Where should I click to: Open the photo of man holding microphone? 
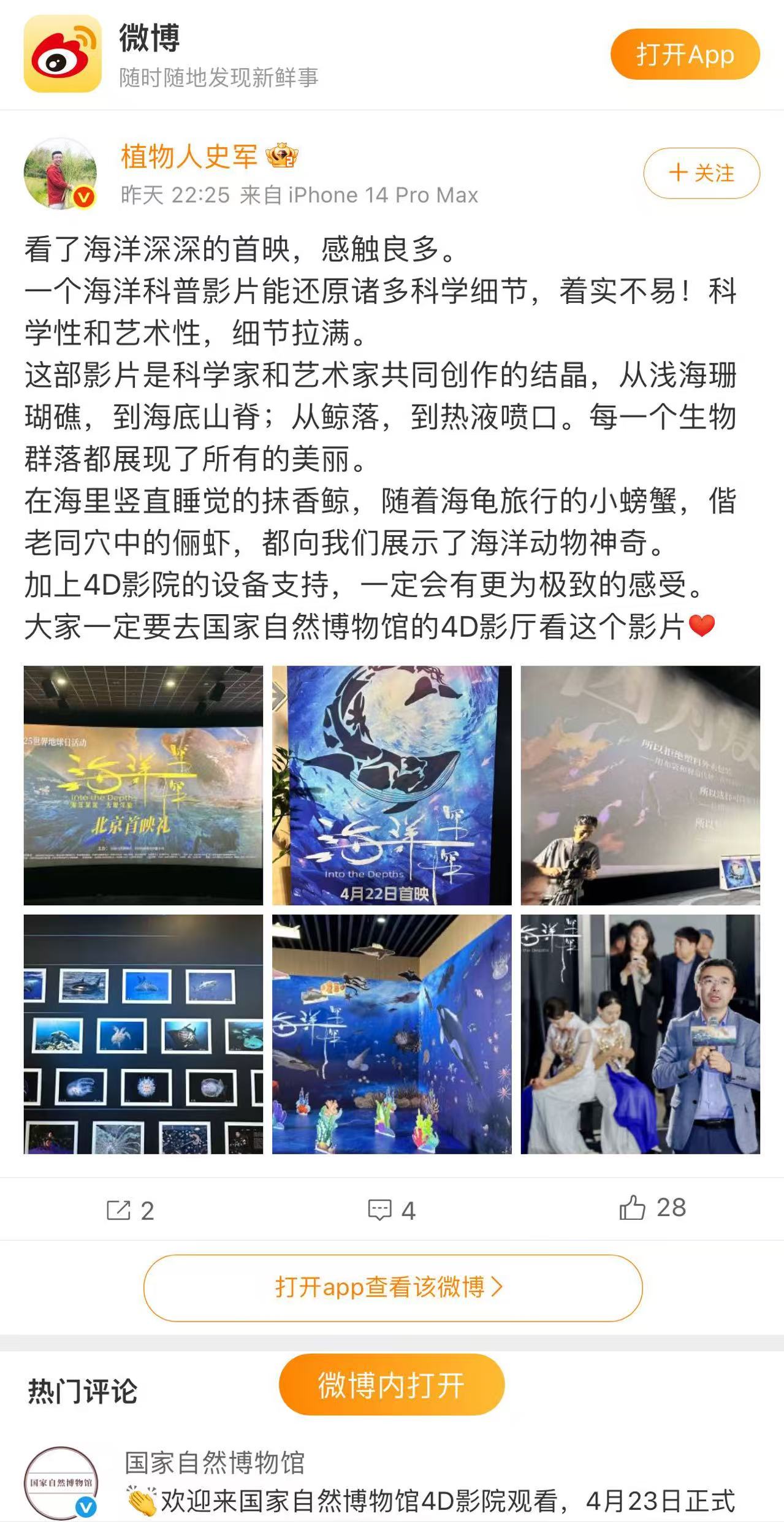click(x=640, y=1034)
